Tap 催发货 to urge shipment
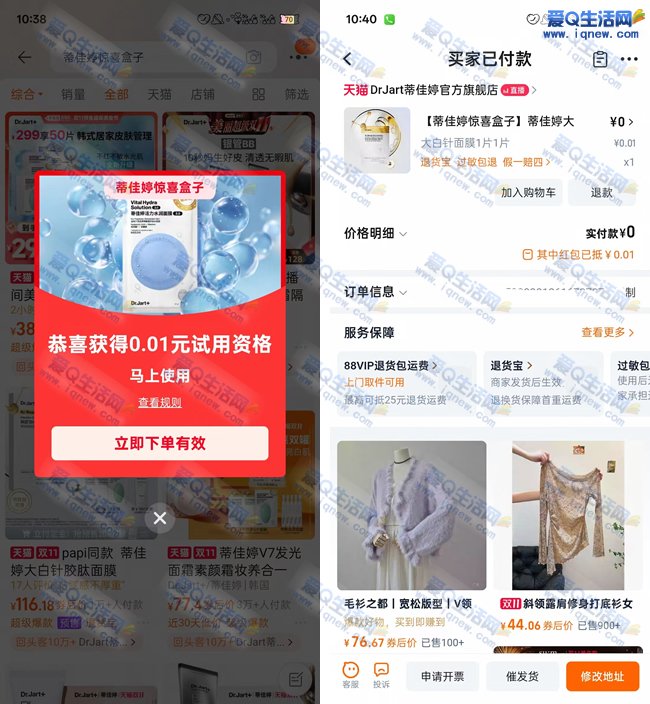The height and width of the screenshot is (704, 650). pos(522,676)
